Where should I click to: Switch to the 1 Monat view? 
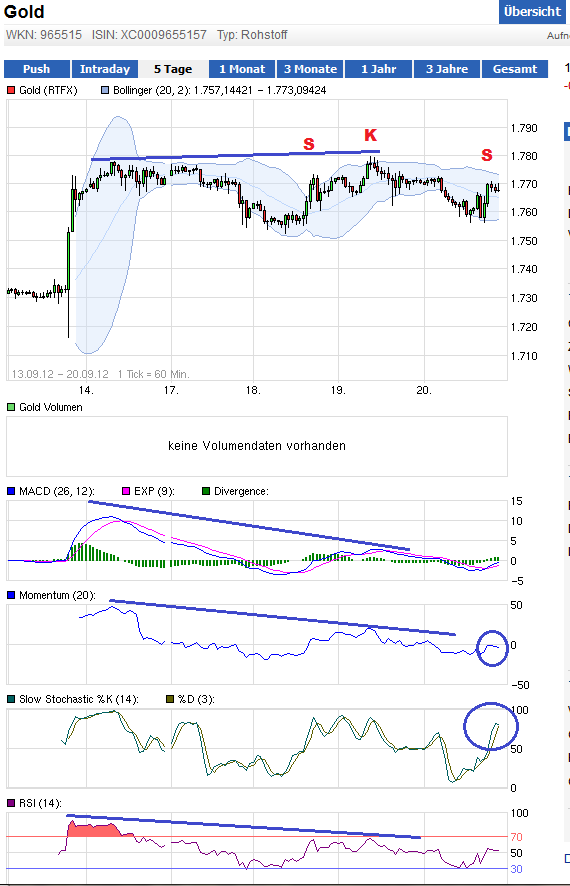tap(242, 69)
